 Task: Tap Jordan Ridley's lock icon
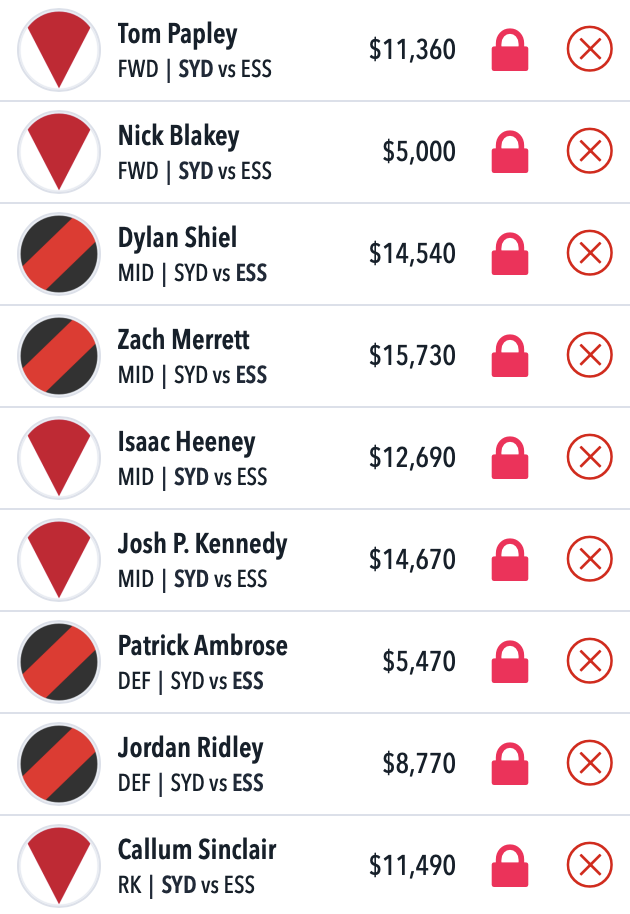[510, 765]
